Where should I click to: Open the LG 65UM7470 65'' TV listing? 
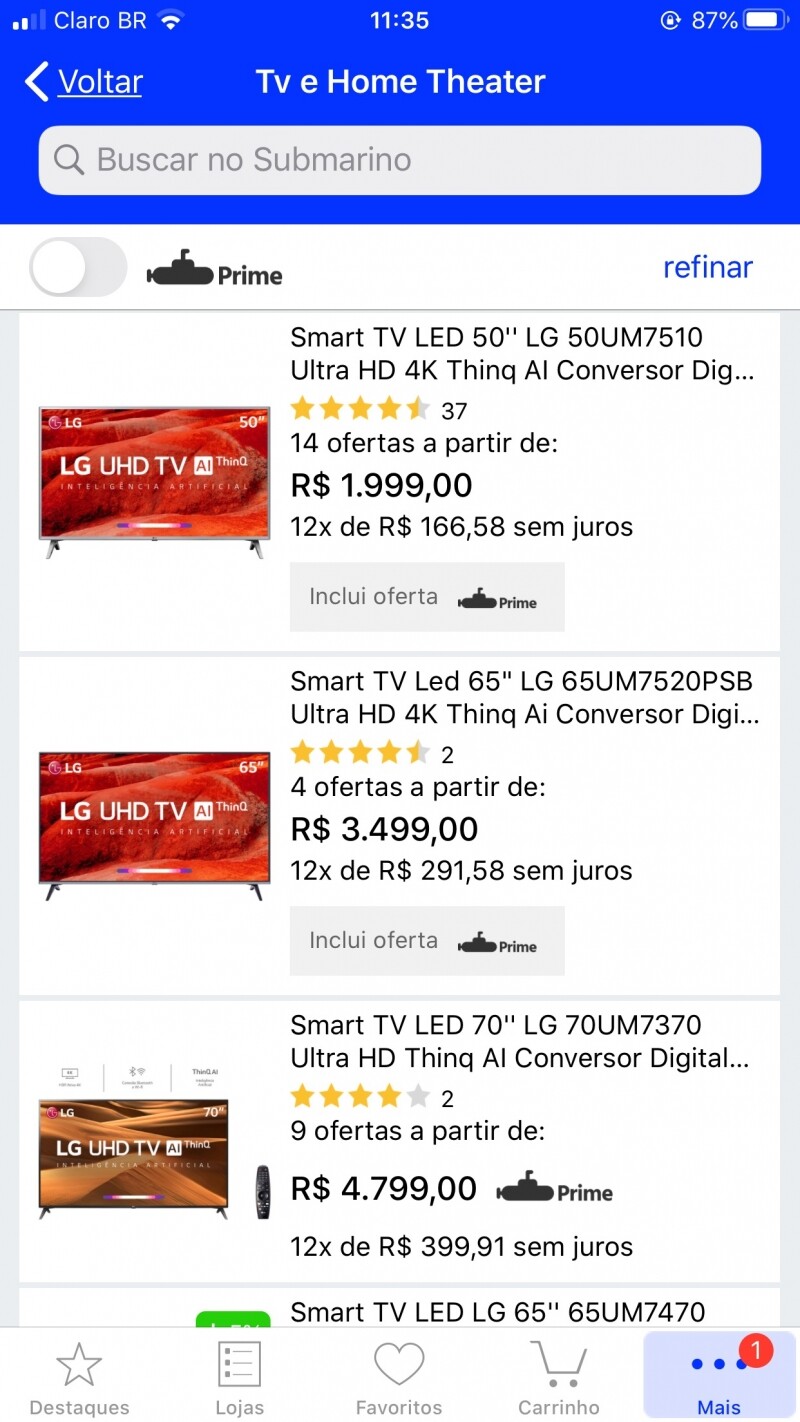pos(498,1310)
